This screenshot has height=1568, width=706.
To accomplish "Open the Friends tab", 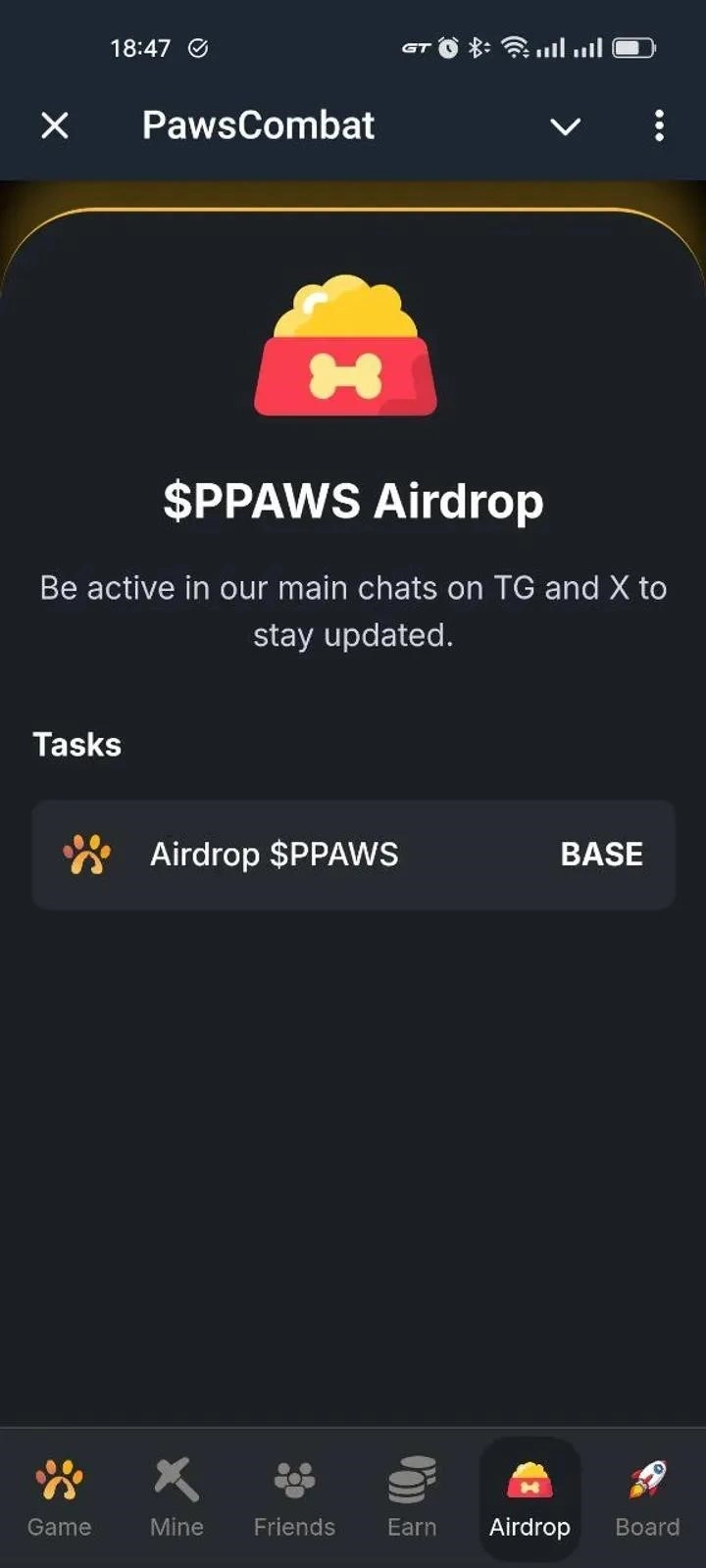I will (x=294, y=1497).
